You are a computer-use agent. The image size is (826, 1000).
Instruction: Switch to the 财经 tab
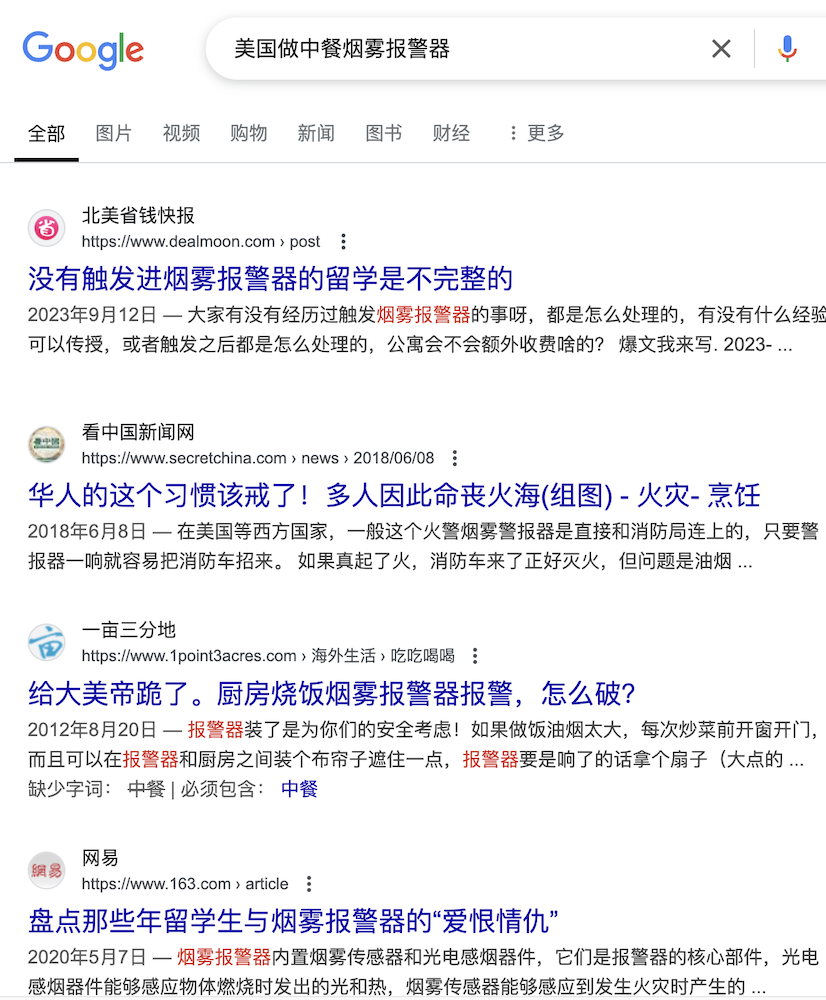point(451,133)
